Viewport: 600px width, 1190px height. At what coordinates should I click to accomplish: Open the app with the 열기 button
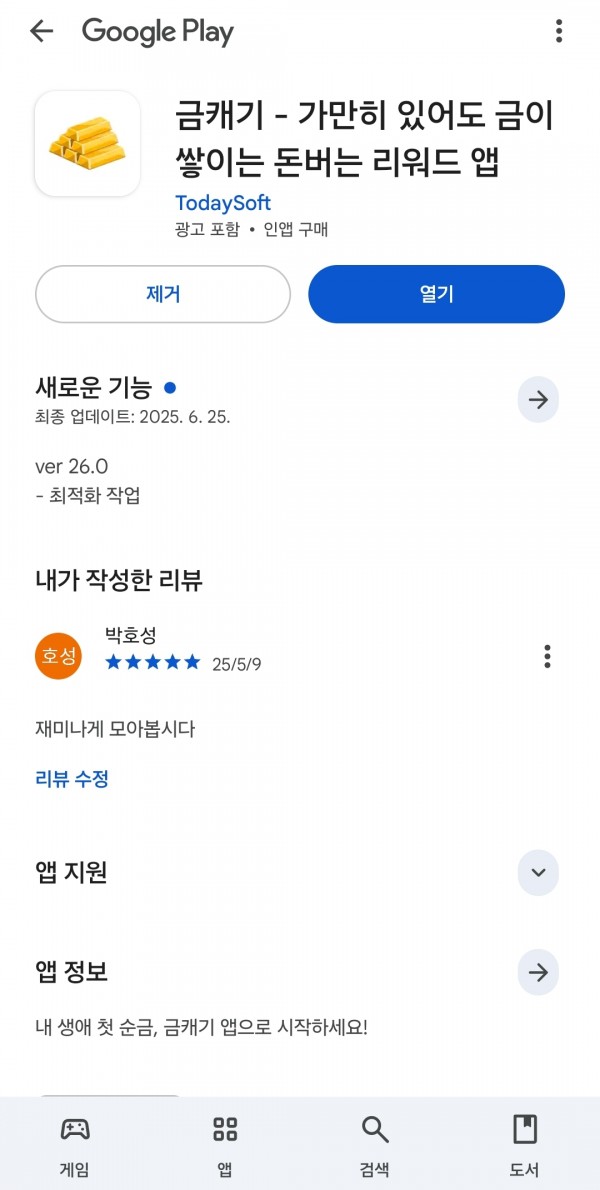tap(436, 294)
